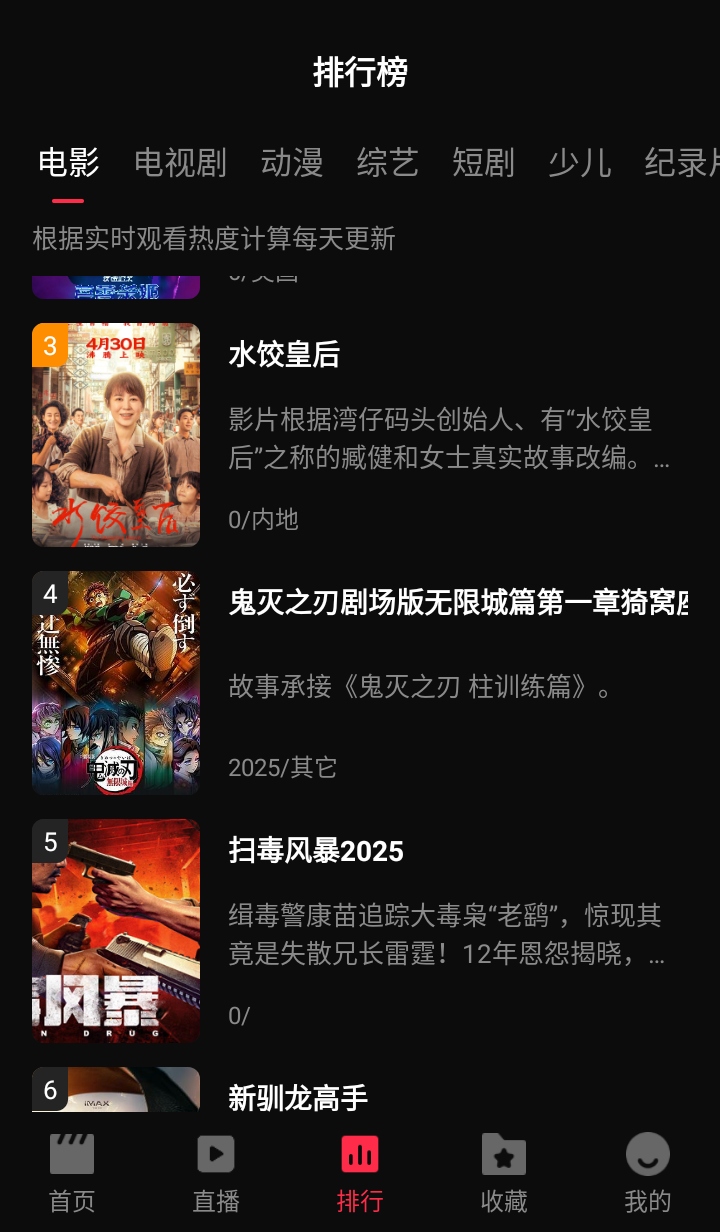Open the 综艺 ranking tab
720x1232 pixels.
tap(387, 162)
